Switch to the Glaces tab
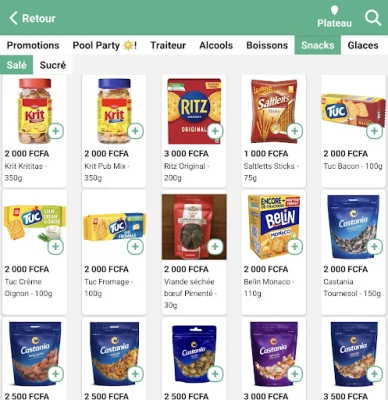This screenshot has height=400, width=388. pyautogui.click(x=363, y=45)
